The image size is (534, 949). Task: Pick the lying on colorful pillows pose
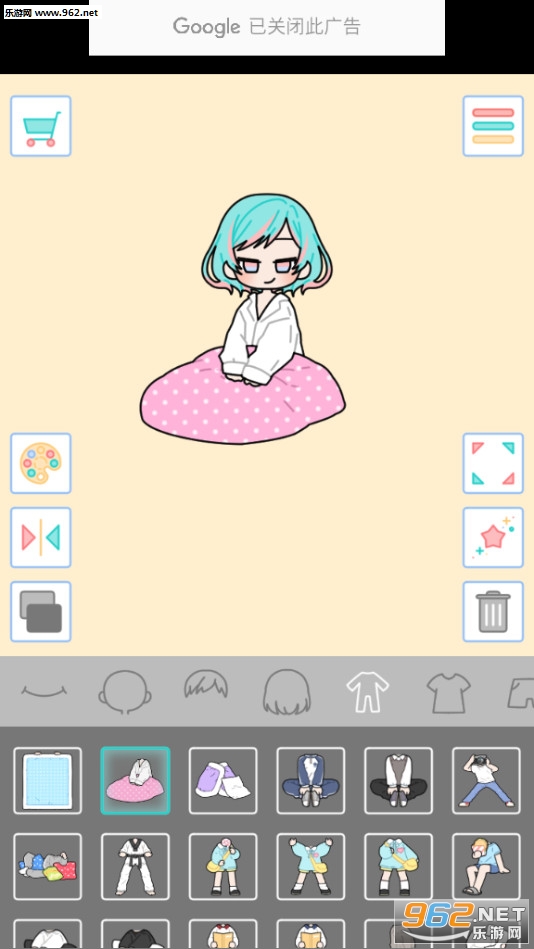[x=47, y=867]
